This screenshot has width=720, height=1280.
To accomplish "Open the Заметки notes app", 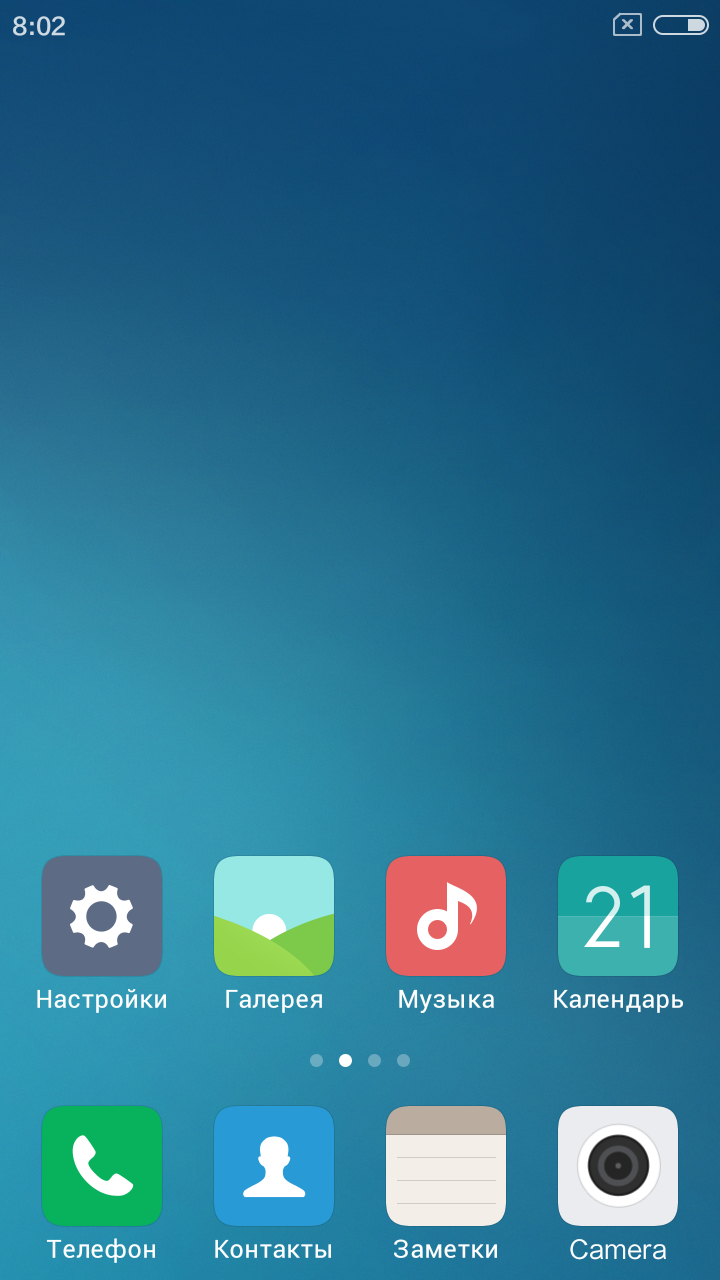I will coord(446,1166).
